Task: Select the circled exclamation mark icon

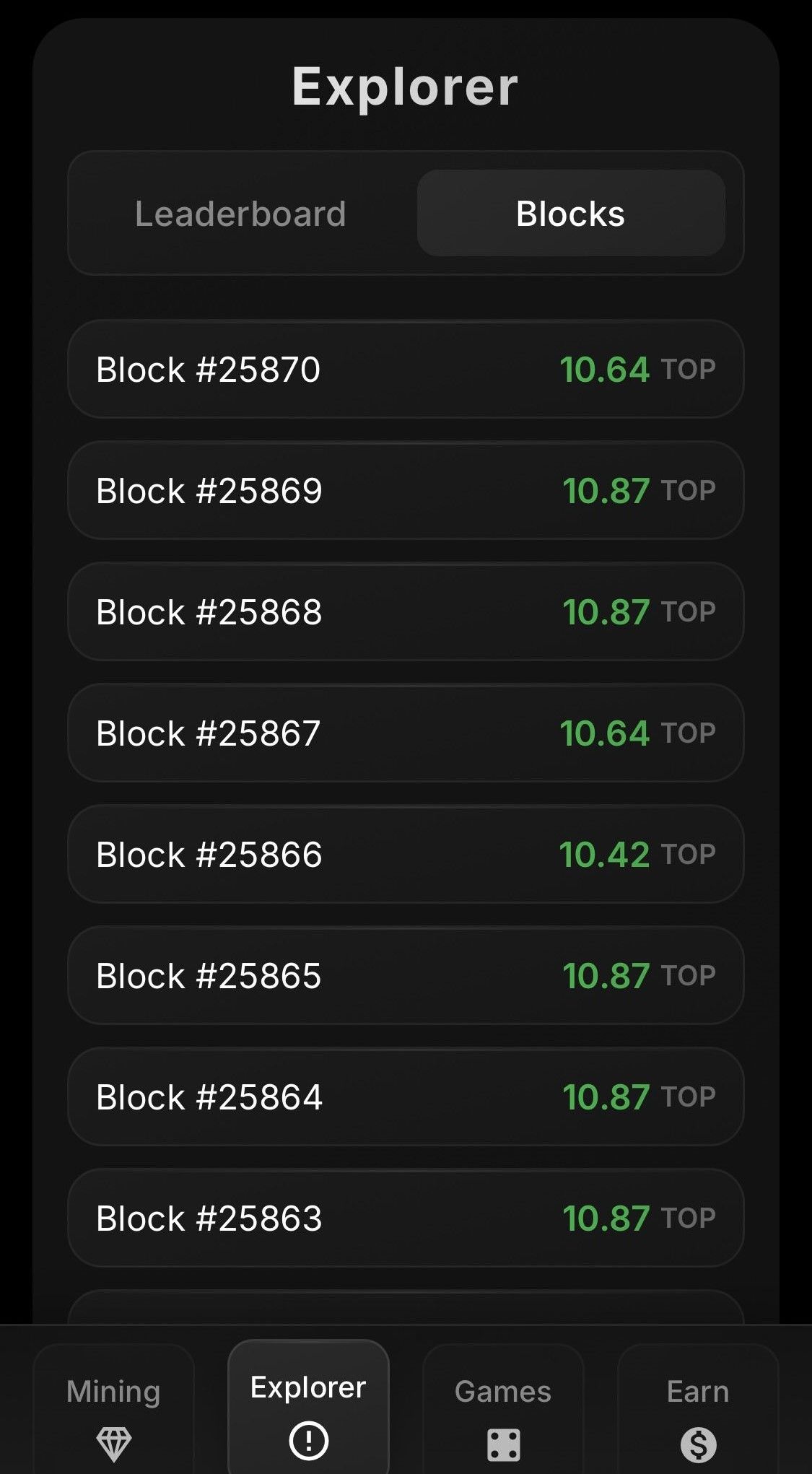Action: tap(307, 1442)
